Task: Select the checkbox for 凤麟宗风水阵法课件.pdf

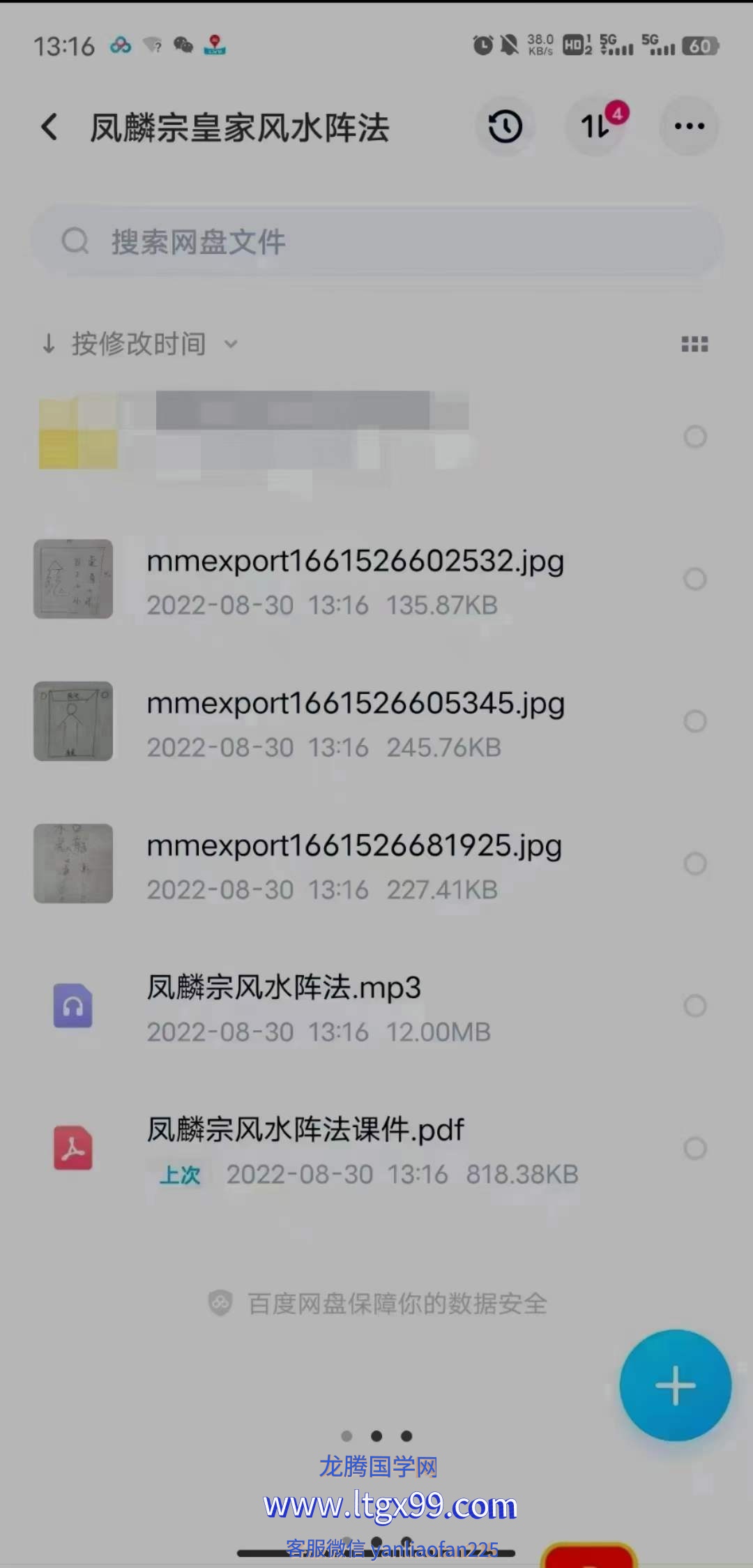Action: tap(694, 1148)
